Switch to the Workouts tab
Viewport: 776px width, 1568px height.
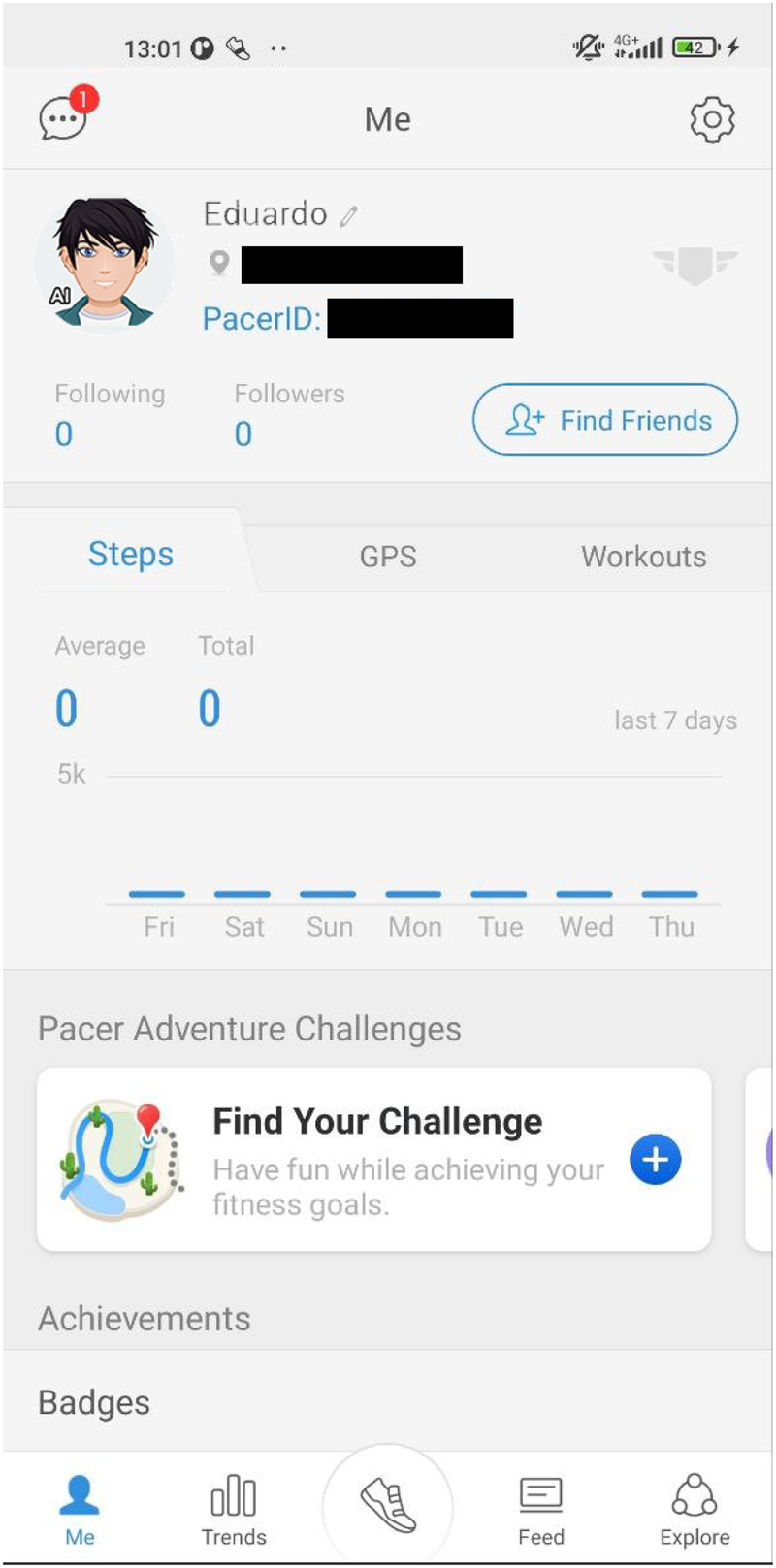643,557
